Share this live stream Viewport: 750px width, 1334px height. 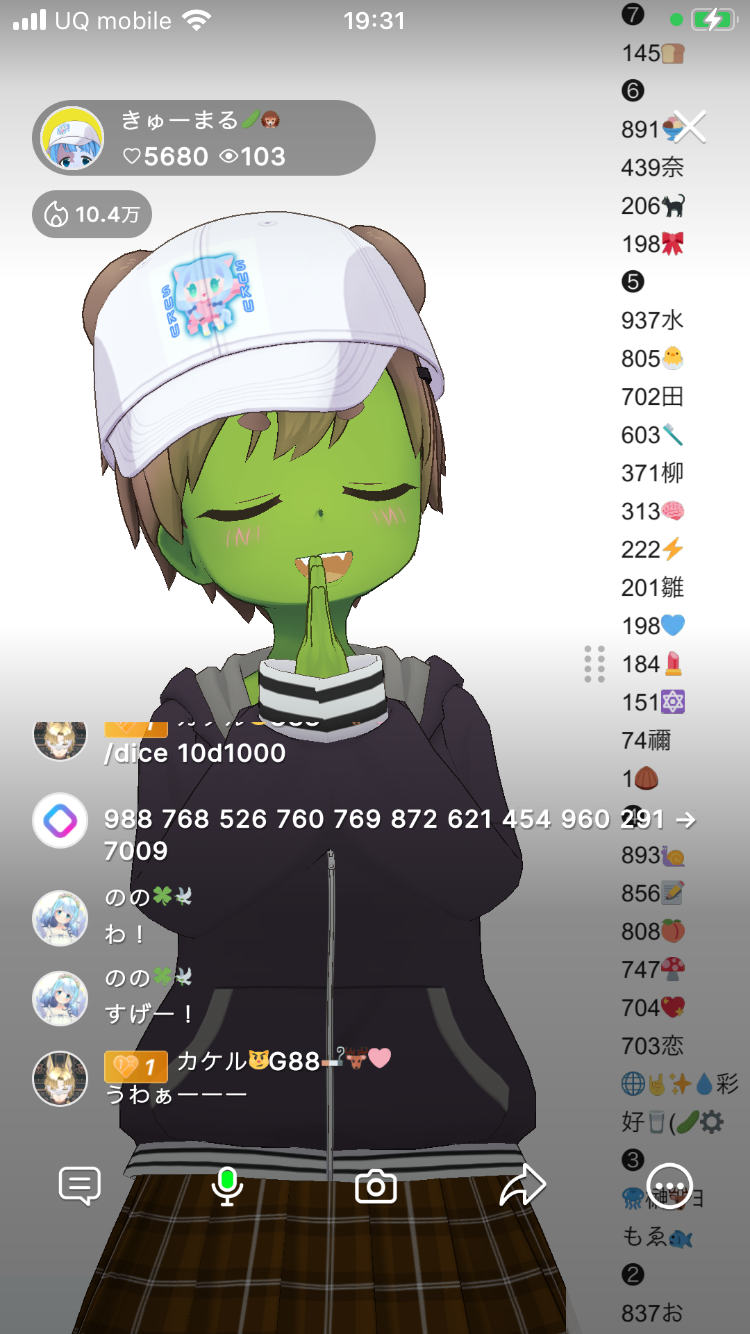[x=522, y=1186]
